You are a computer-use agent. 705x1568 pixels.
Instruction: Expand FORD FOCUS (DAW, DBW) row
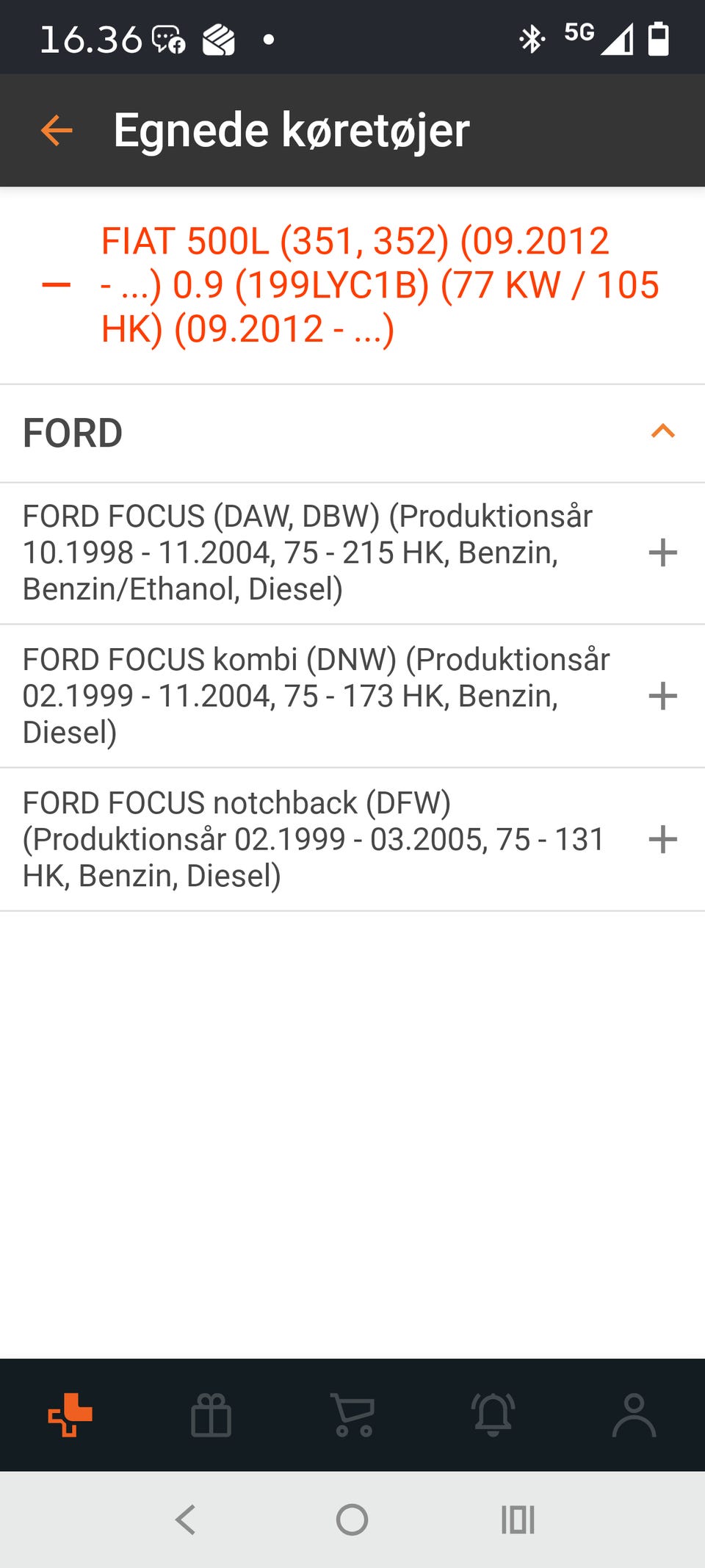coord(662,553)
